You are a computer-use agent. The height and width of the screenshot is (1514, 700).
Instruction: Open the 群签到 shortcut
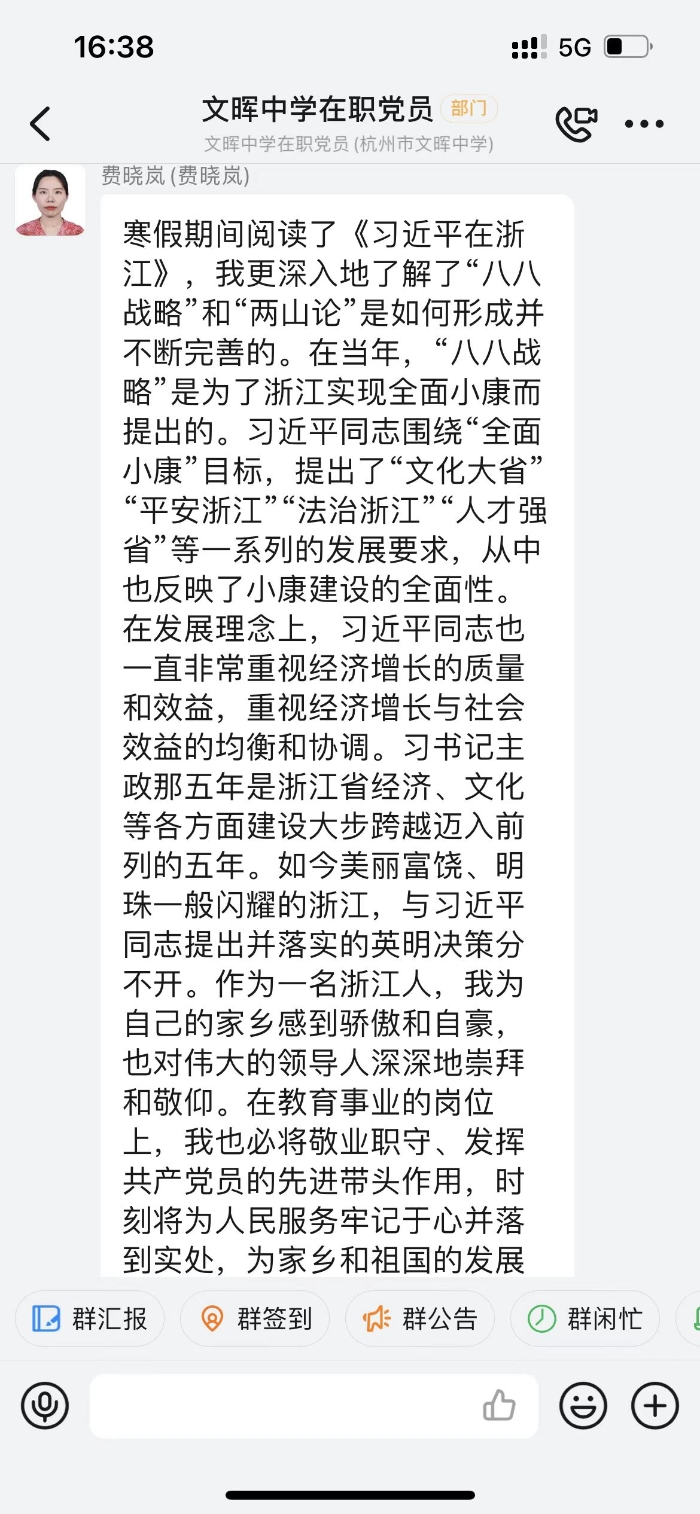(x=255, y=1318)
